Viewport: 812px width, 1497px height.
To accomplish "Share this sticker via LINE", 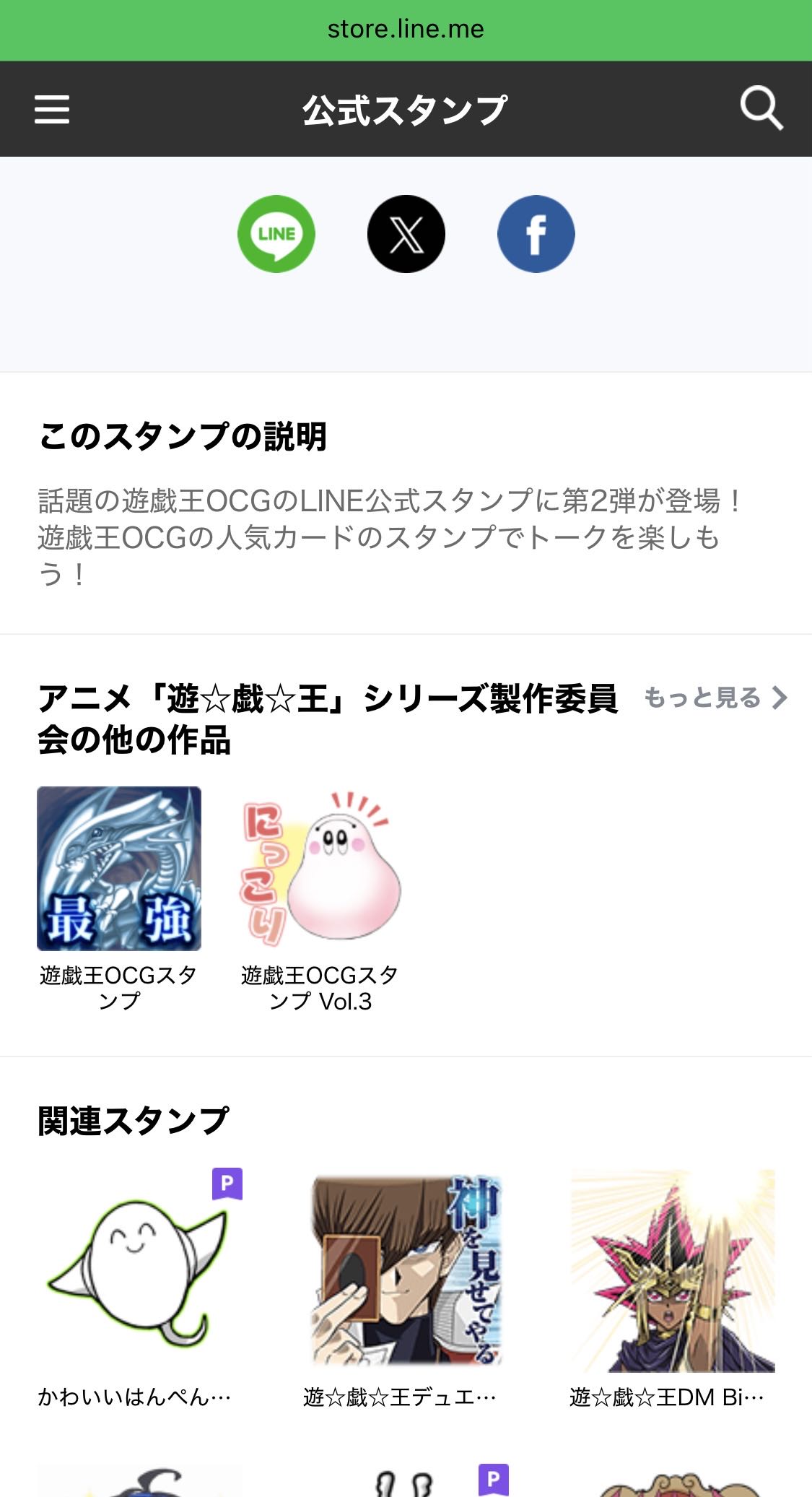I will (276, 234).
